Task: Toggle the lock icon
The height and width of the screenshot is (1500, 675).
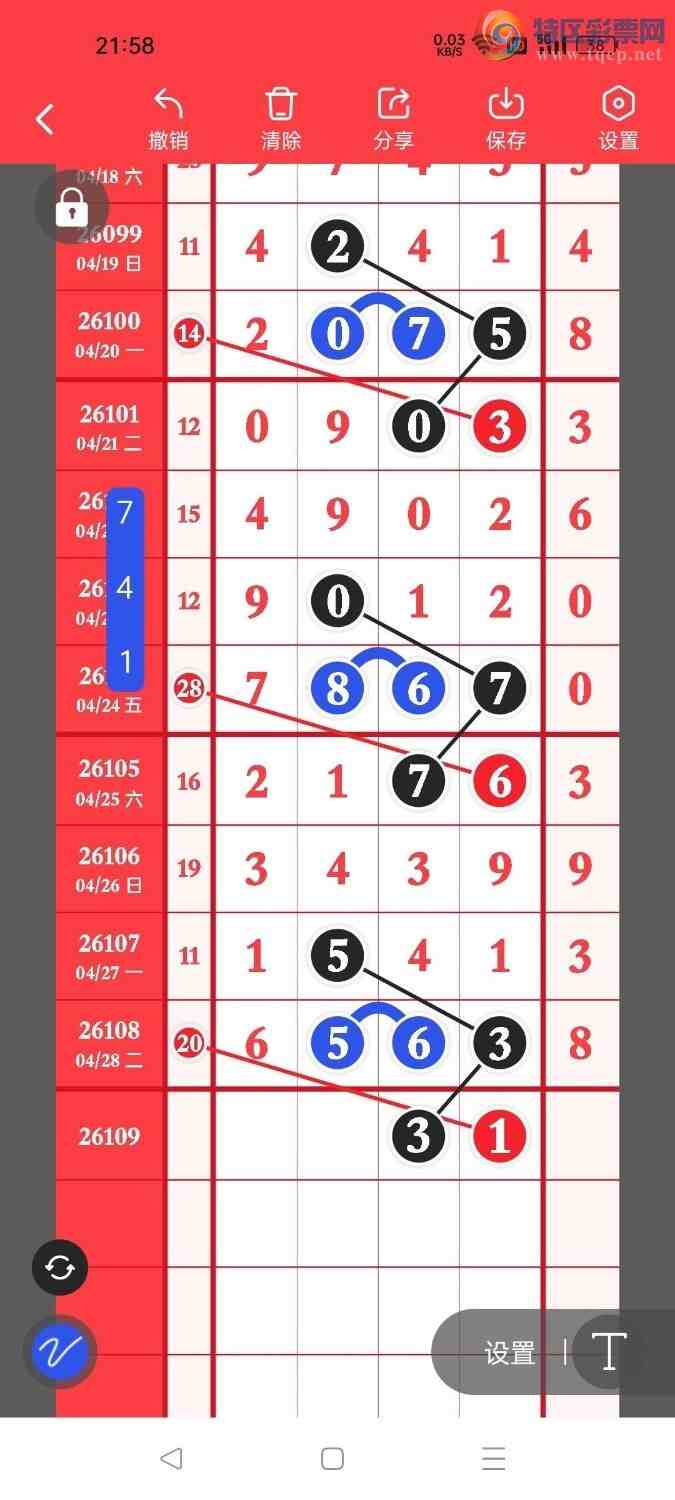Action: click(x=71, y=208)
